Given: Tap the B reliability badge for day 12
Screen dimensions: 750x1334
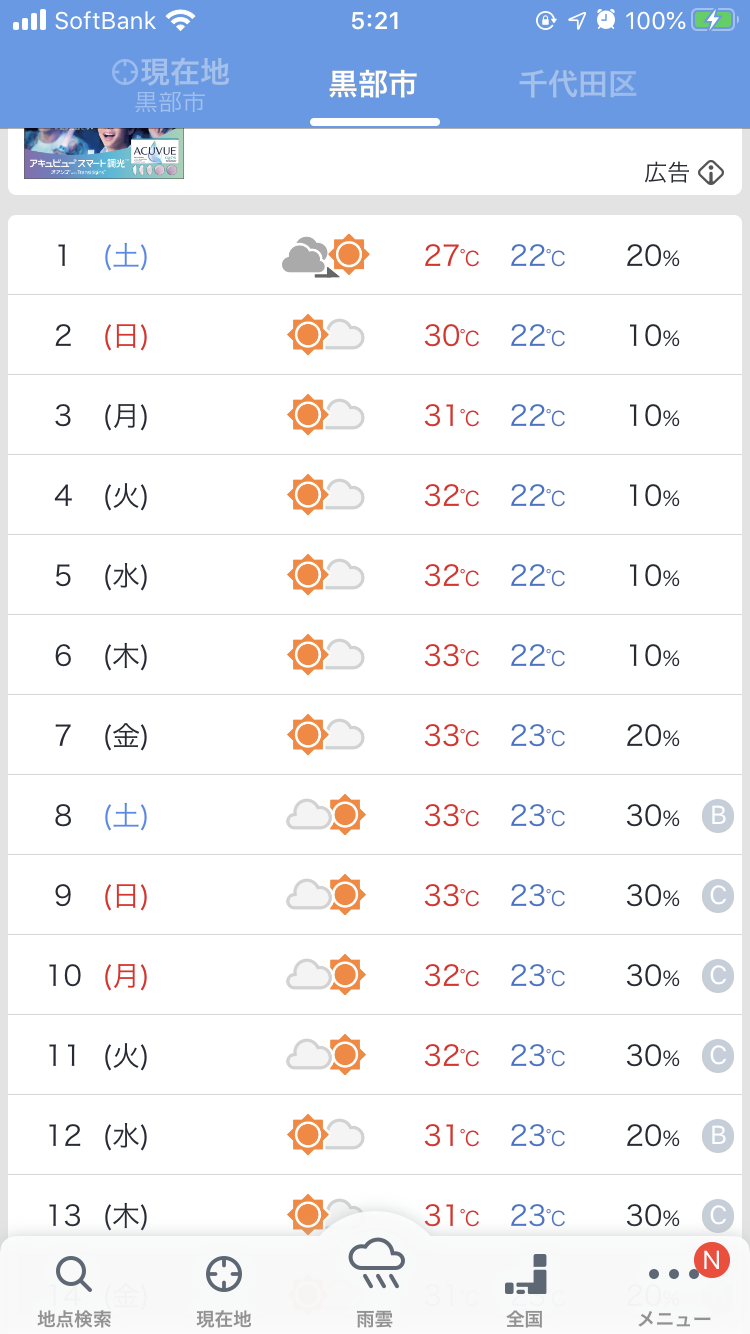Looking at the screenshot, I should click(x=717, y=1136).
